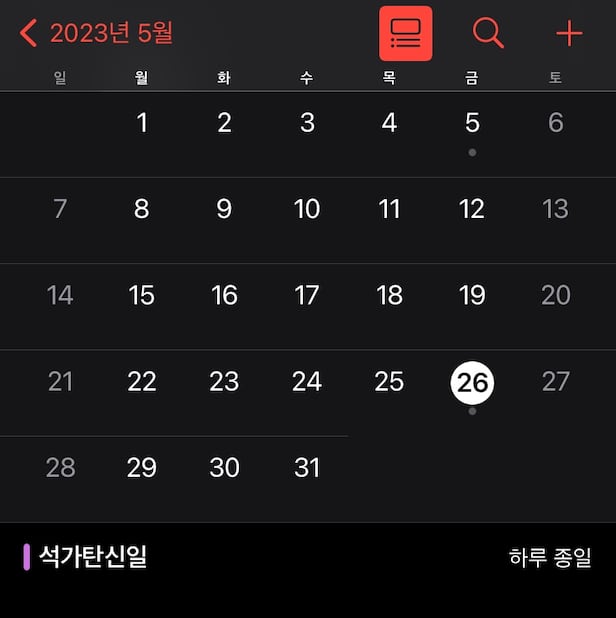Open calendar search
Viewport: 616px width, 618px height.
point(488,33)
